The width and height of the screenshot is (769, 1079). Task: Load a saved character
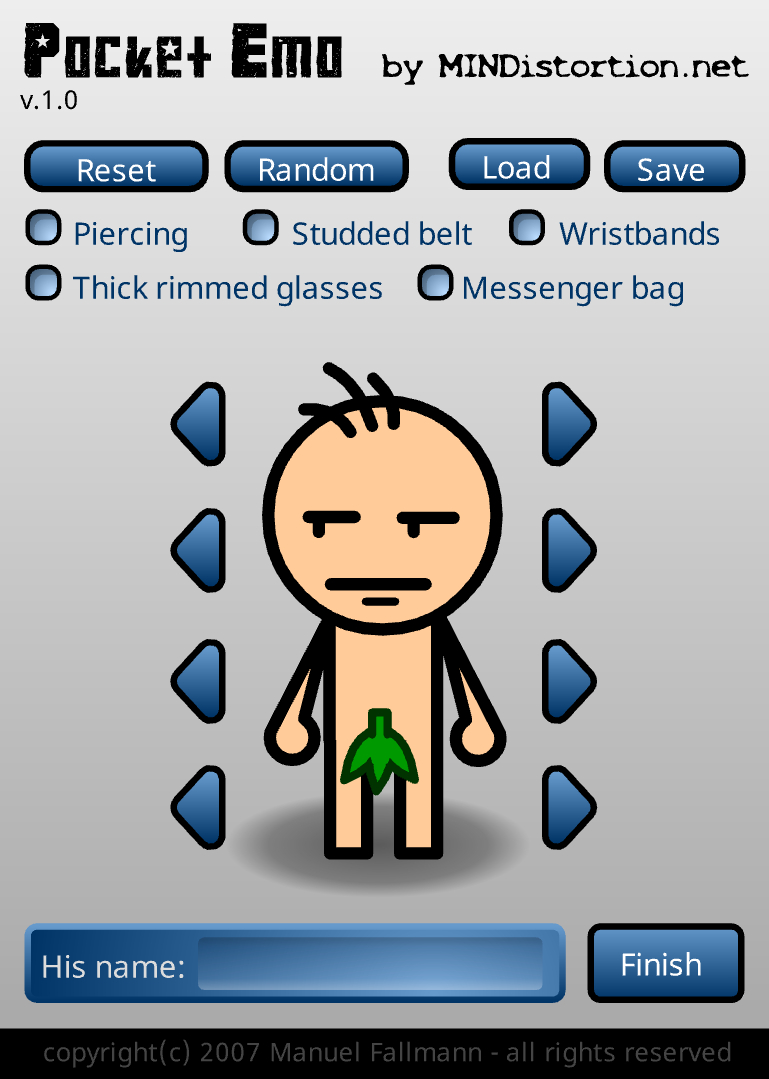point(519,165)
